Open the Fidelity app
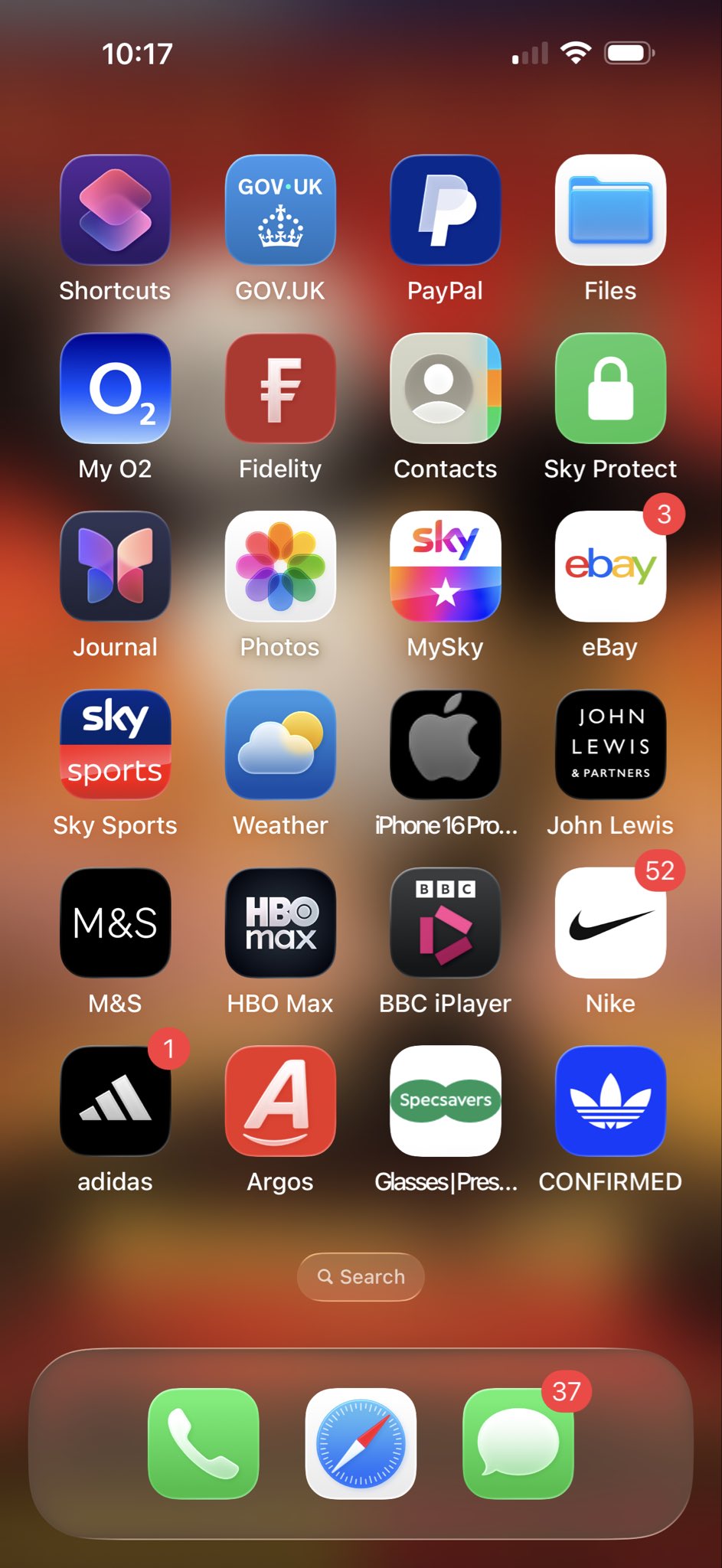 pos(280,388)
